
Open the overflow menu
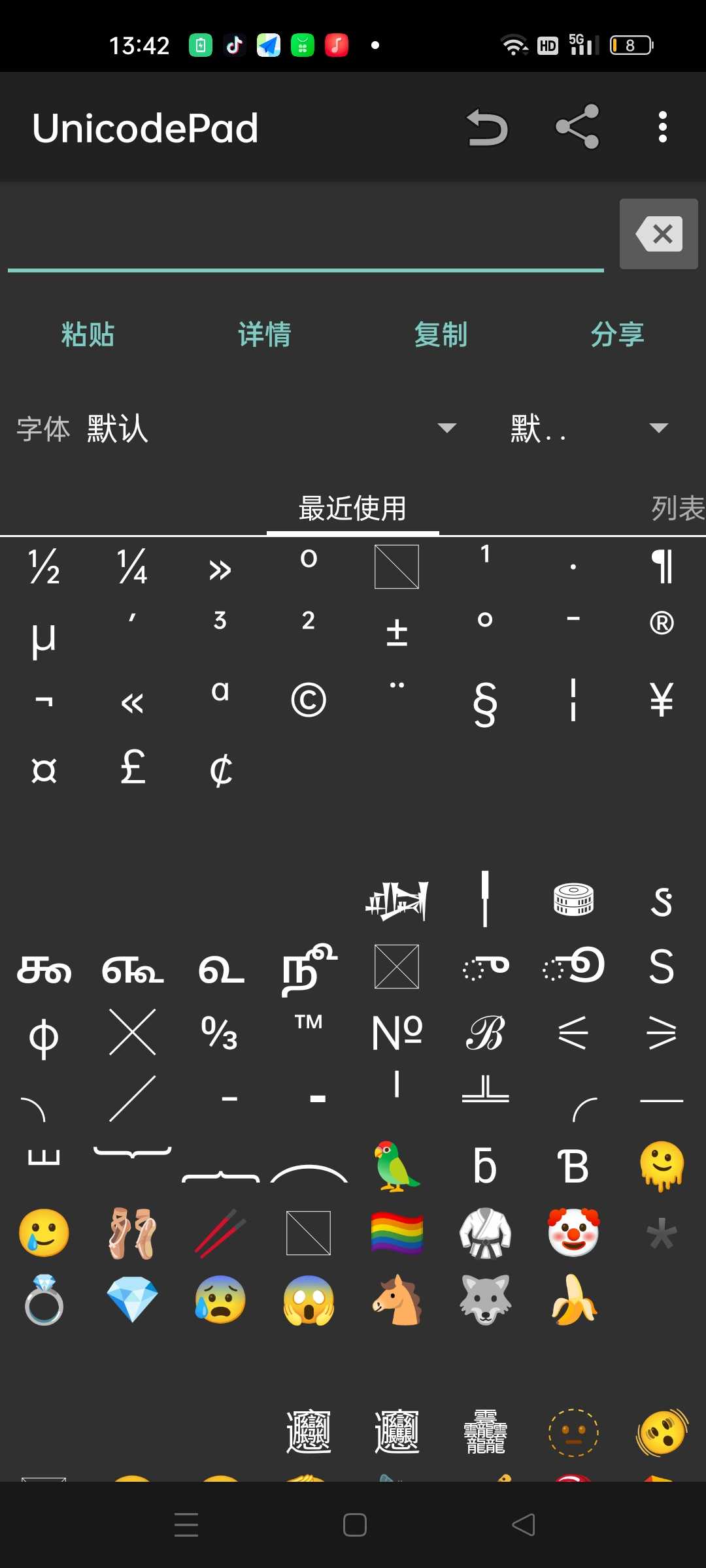pos(662,127)
